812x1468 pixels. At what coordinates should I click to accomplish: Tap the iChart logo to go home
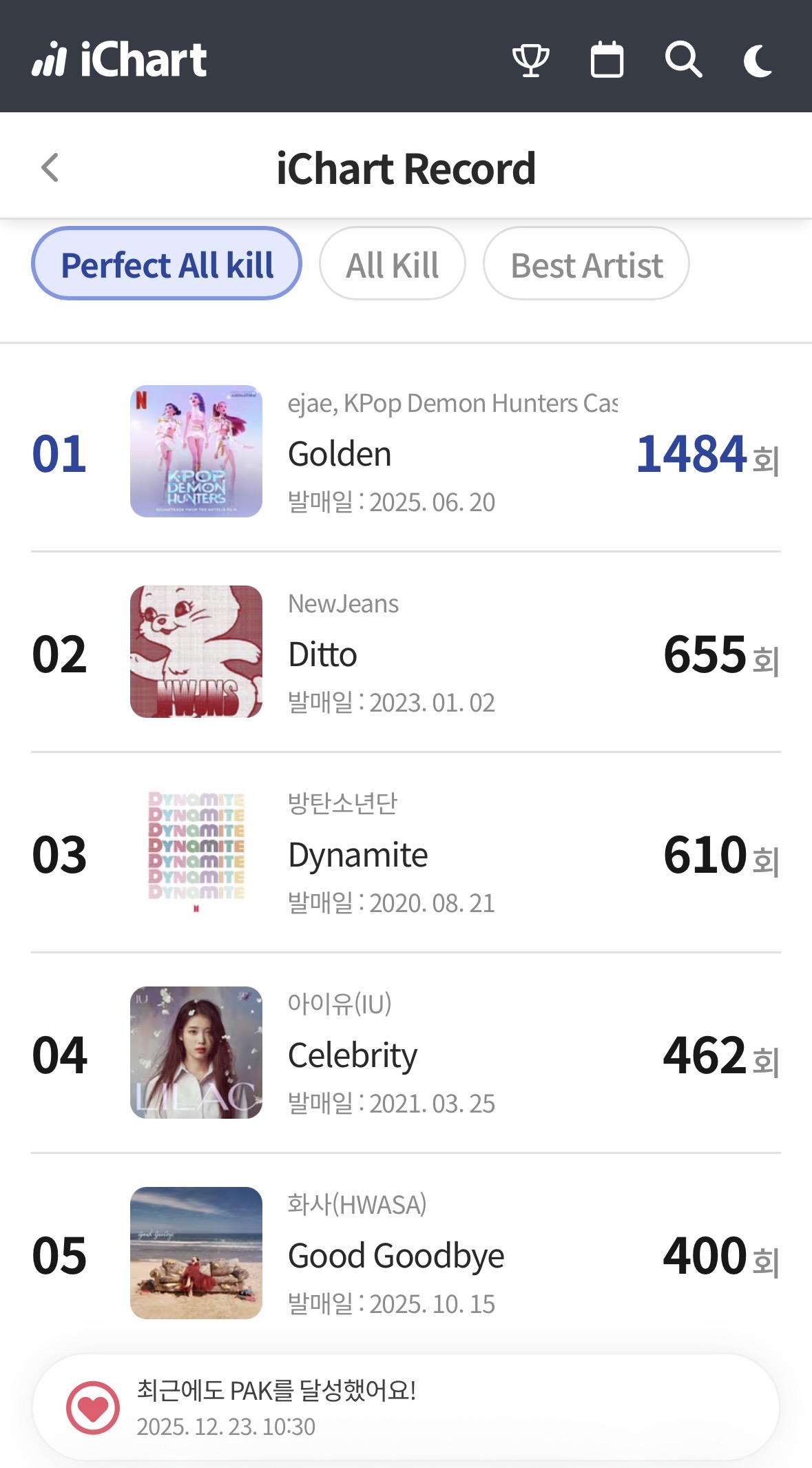[119, 59]
